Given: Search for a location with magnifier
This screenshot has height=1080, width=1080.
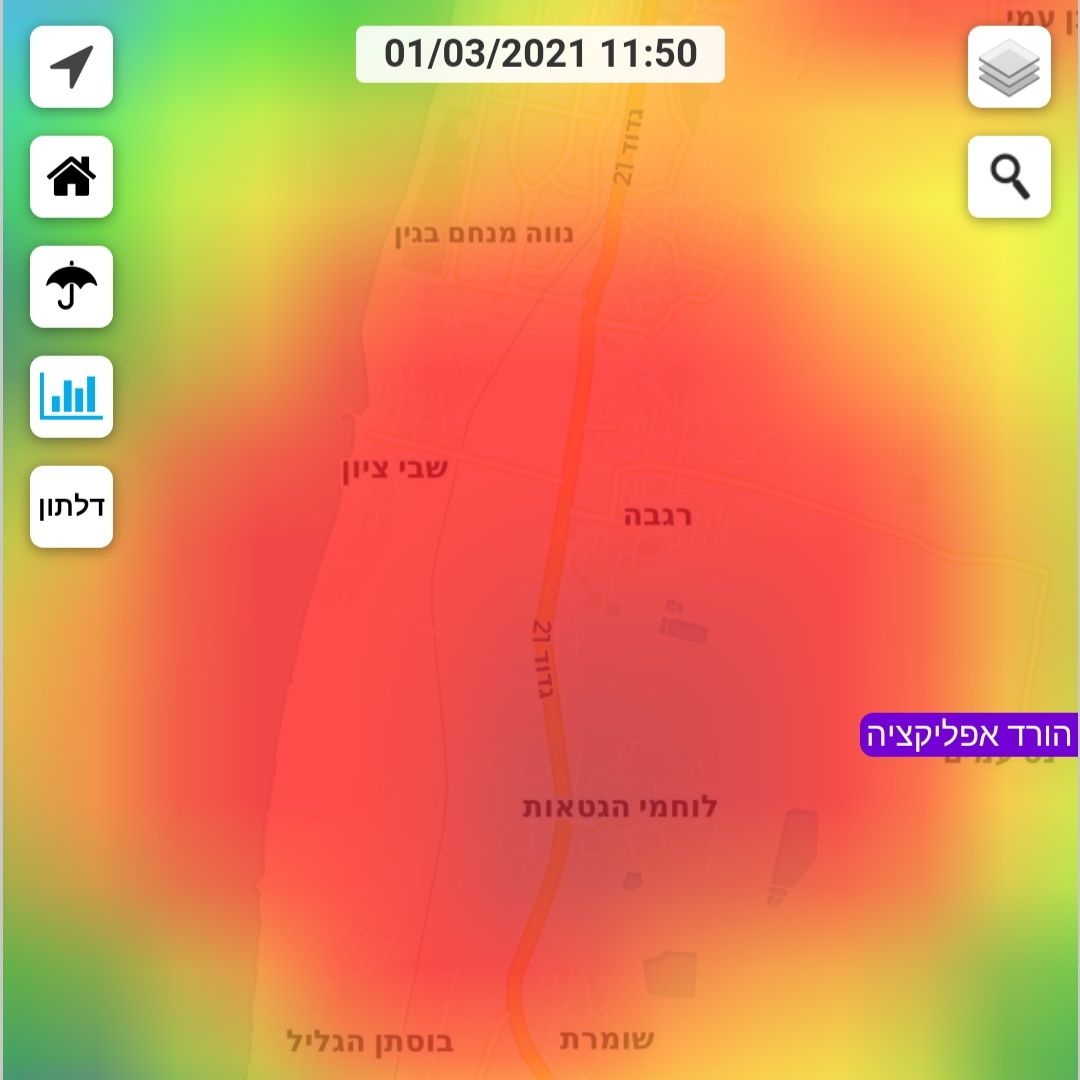Looking at the screenshot, I should (x=1009, y=177).
